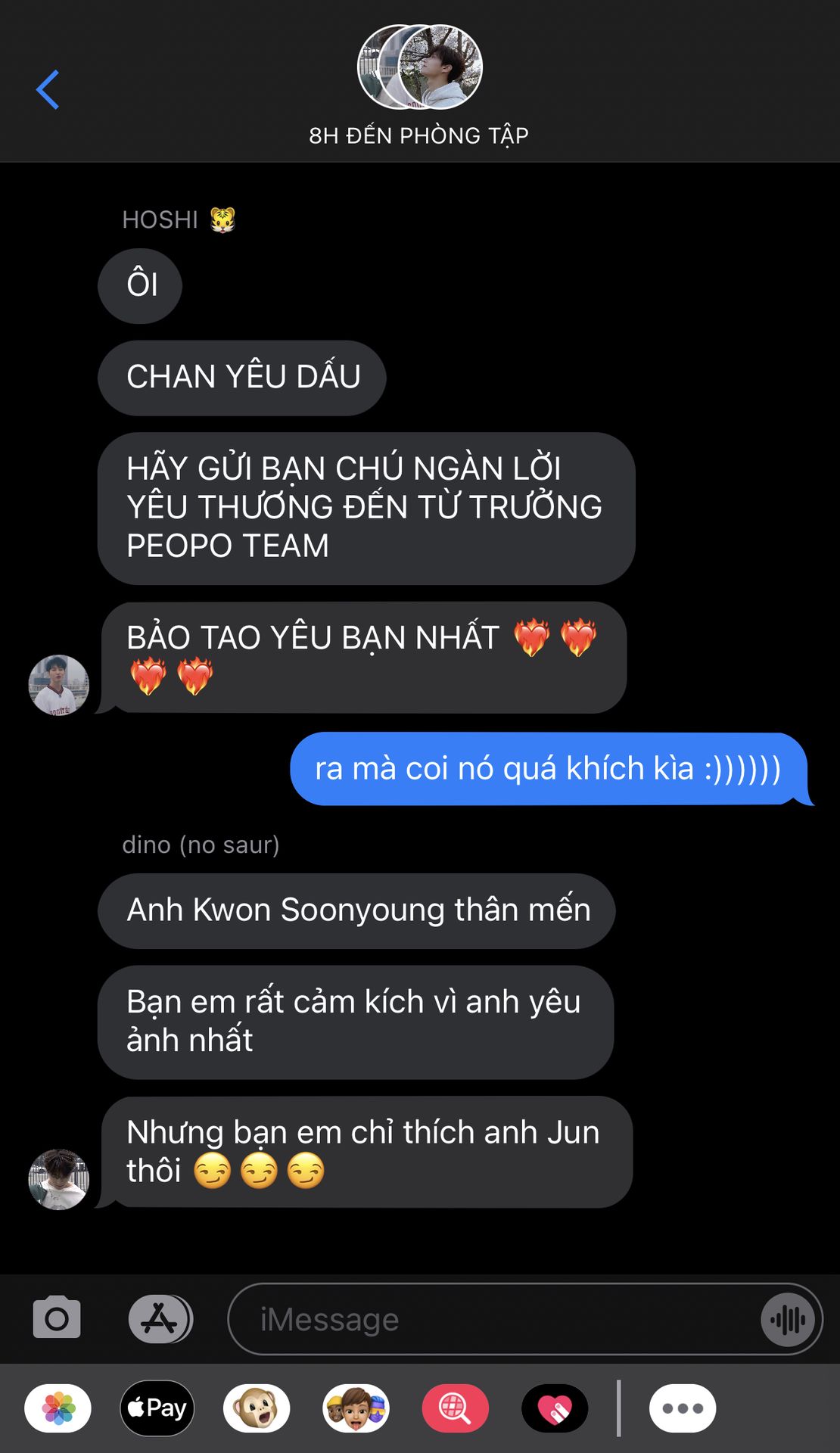Screen dimensions: 840x1453
Task: Show more iMessage apps
Action: point(682,1408)
